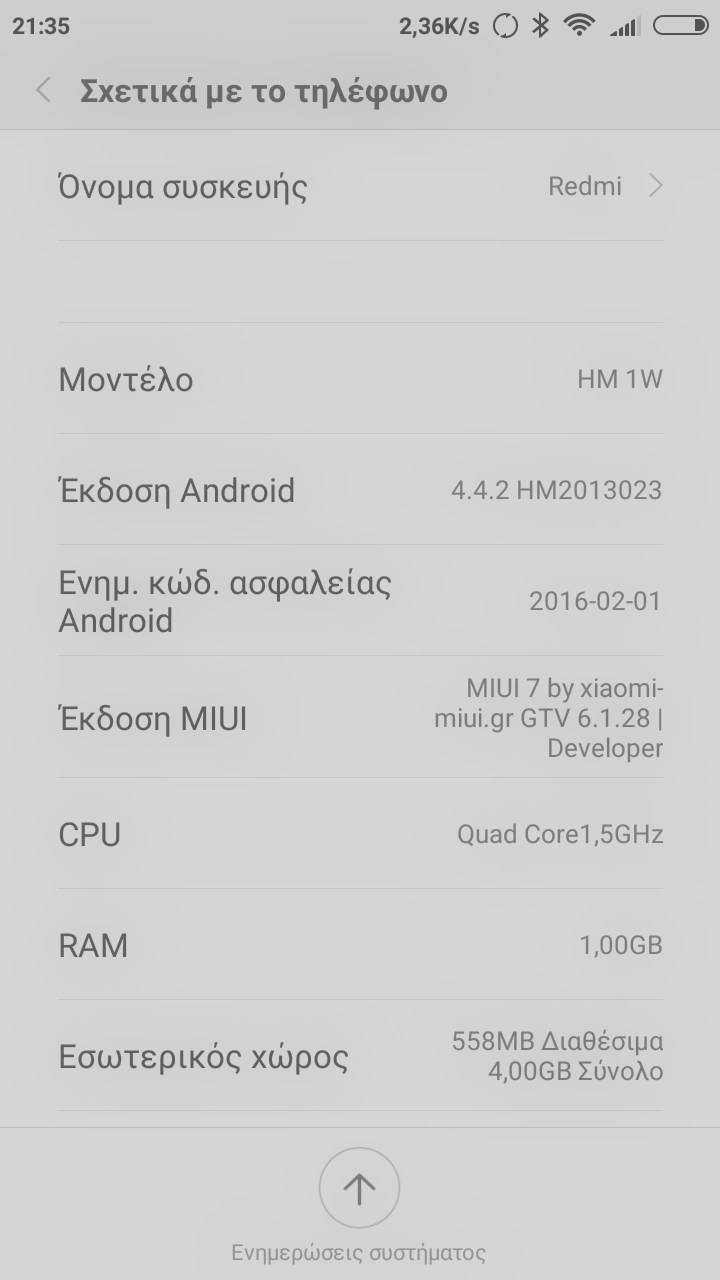This screenshot has width=720, height=1280.
Task: Tap the Έκδοση Android row
Action: pyautogui.click(x=360, y=490)
